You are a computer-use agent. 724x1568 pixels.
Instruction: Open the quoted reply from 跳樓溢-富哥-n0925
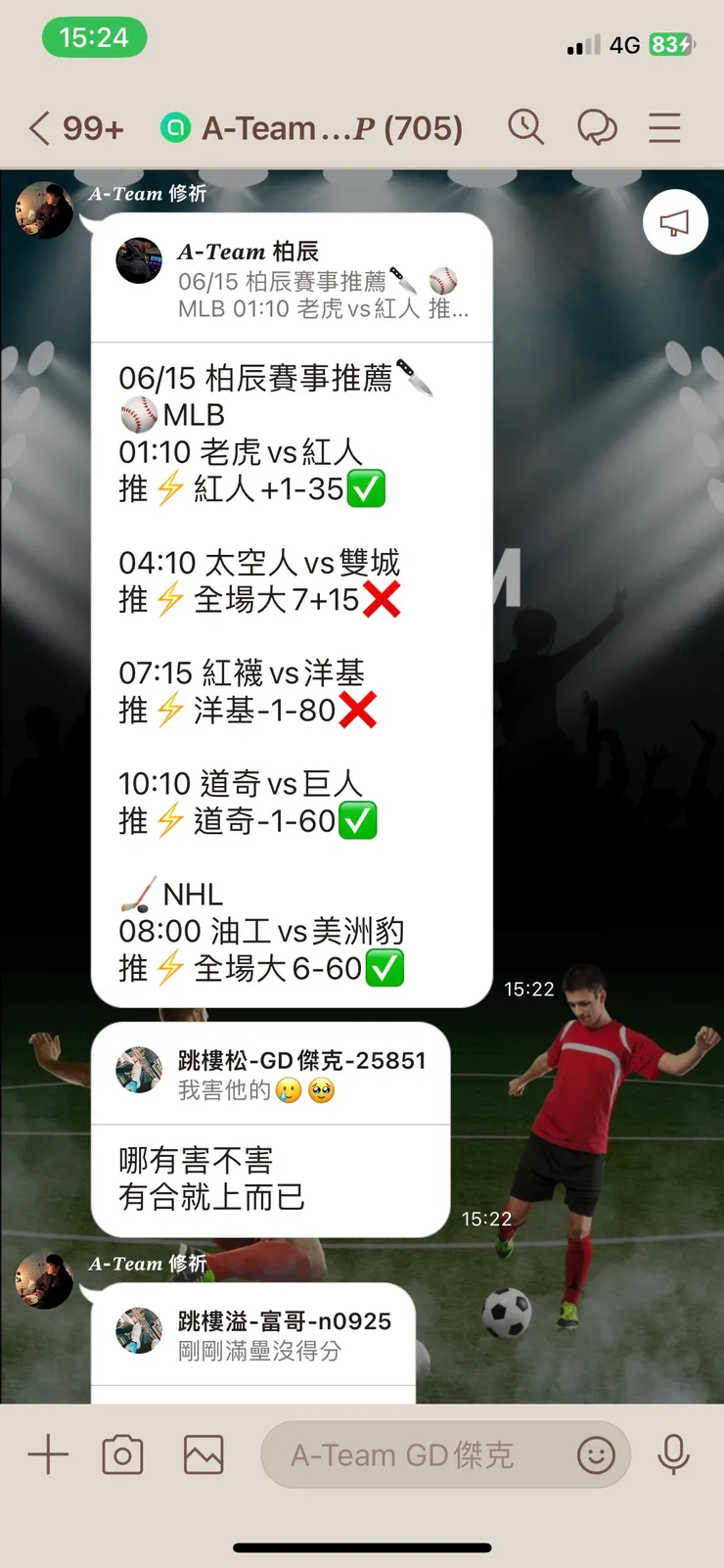[x=274, y=1334]
